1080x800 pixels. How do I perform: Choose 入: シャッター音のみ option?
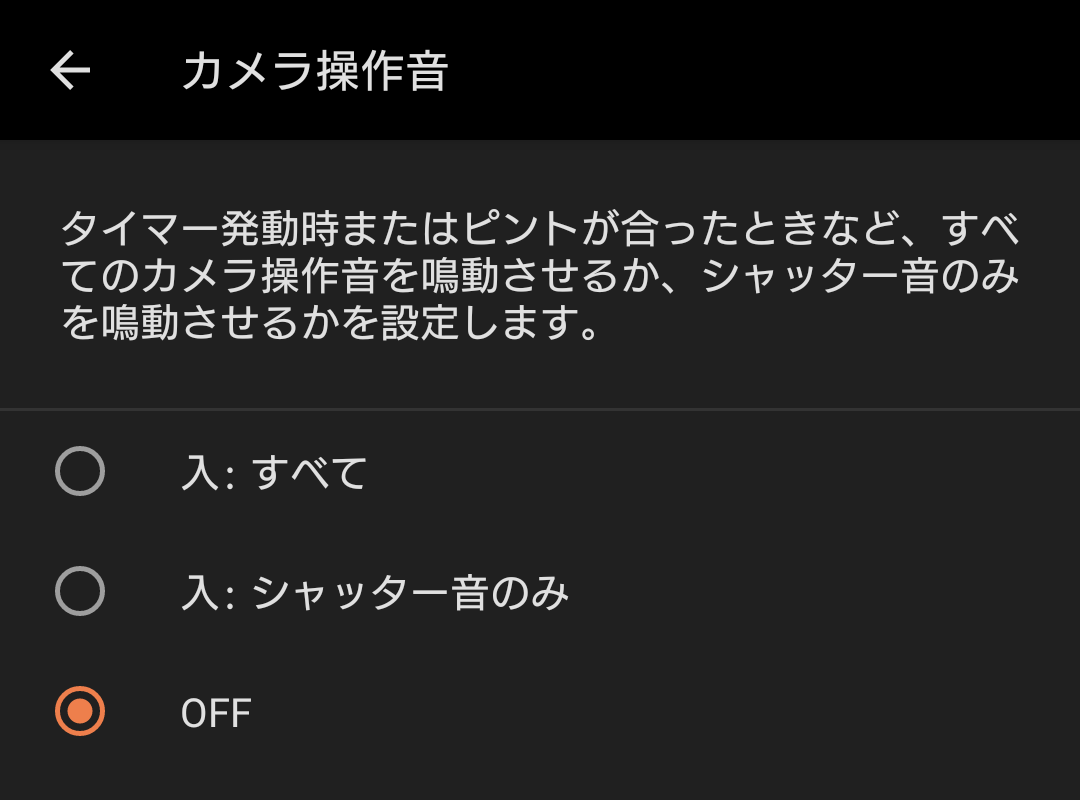80,592
